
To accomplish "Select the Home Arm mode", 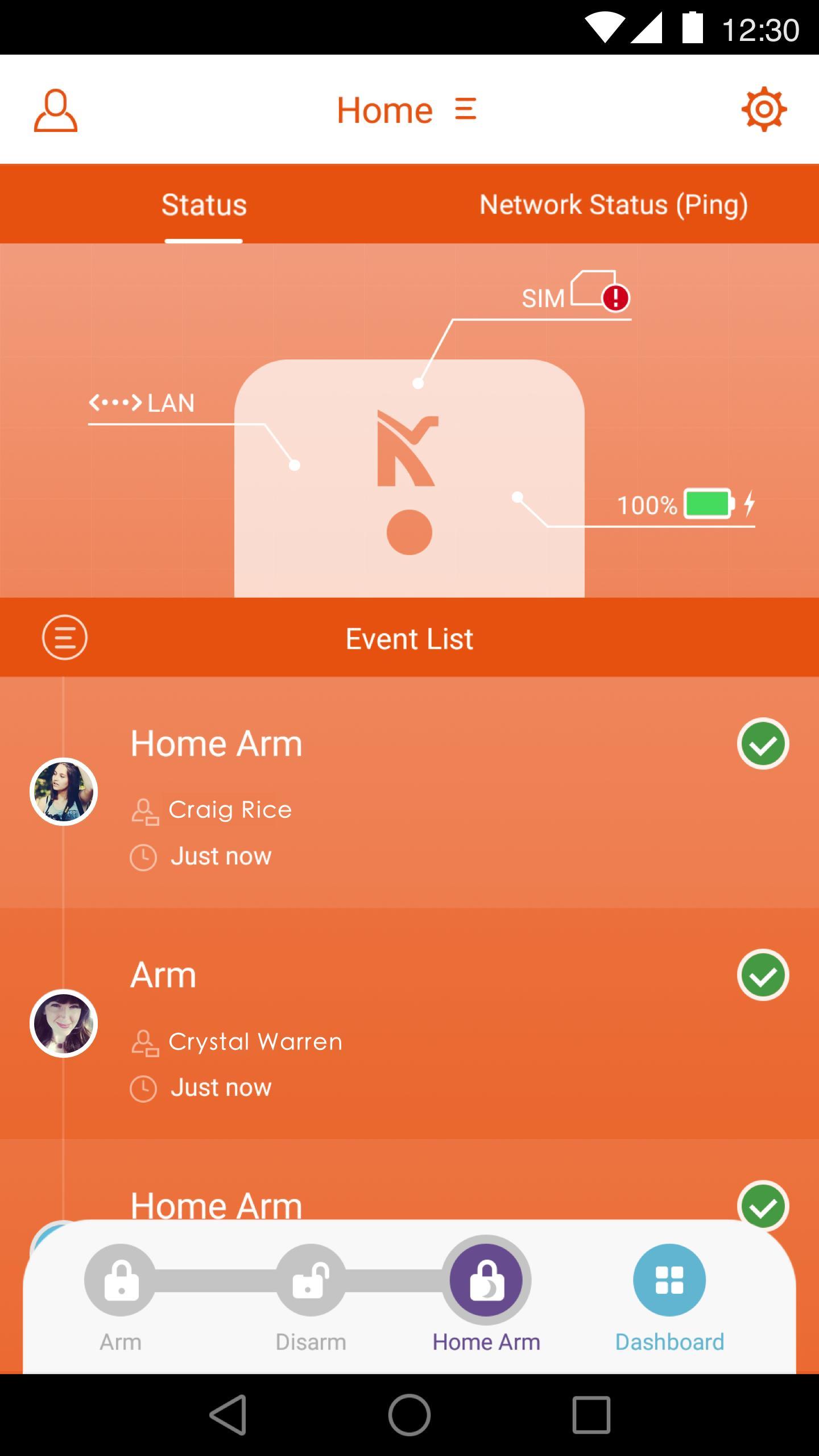I will point(486,1281).
